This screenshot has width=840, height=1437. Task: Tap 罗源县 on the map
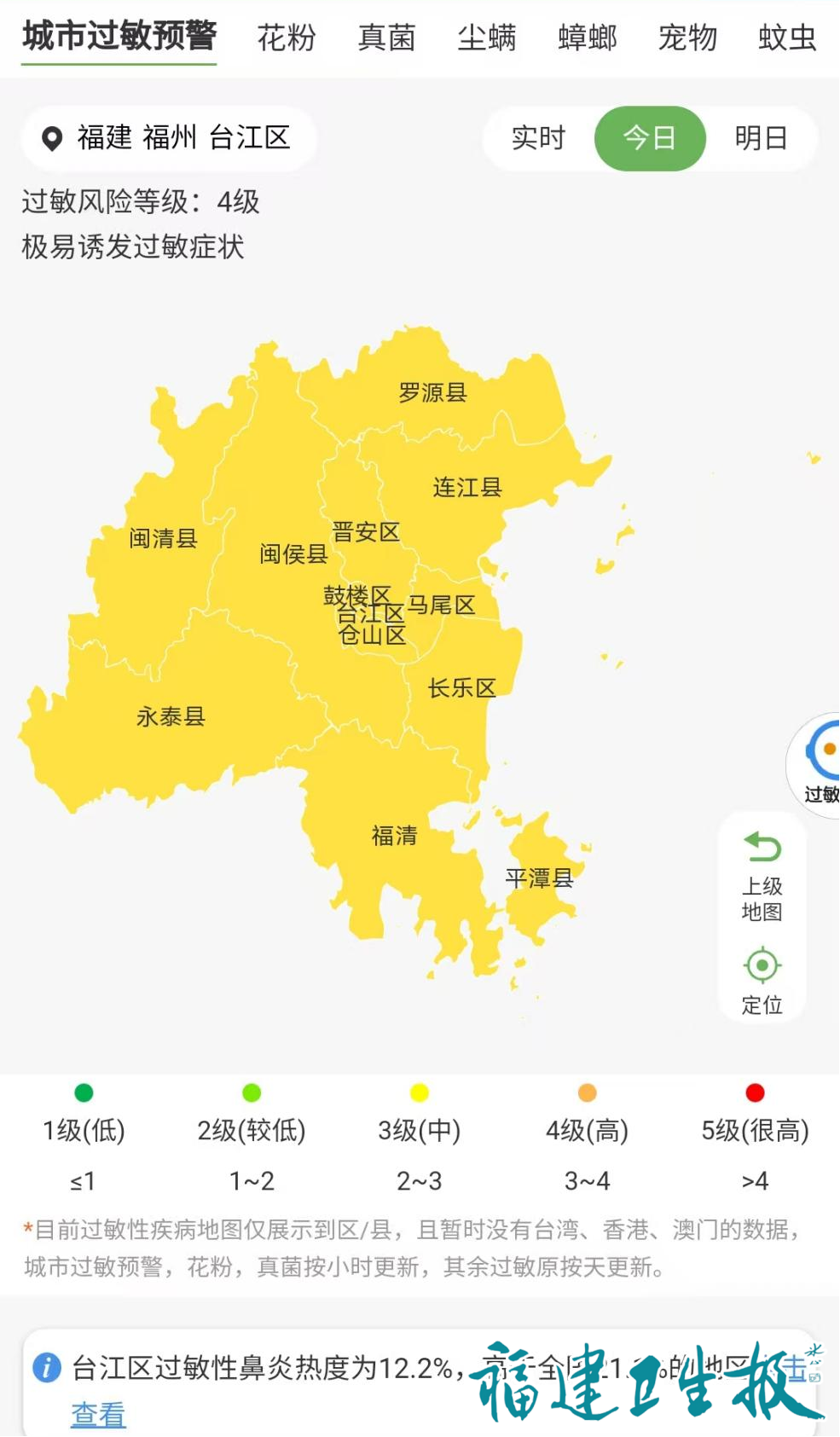[432, 392]
